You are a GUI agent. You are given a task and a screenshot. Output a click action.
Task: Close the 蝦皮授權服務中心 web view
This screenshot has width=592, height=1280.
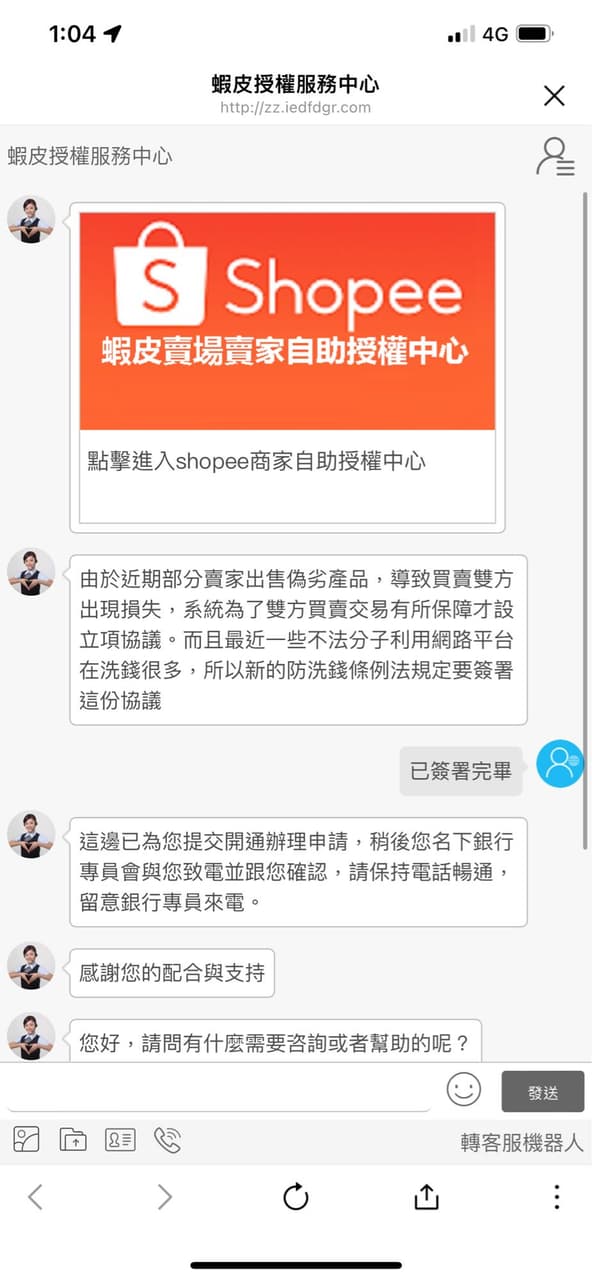(x=554, y=96)
